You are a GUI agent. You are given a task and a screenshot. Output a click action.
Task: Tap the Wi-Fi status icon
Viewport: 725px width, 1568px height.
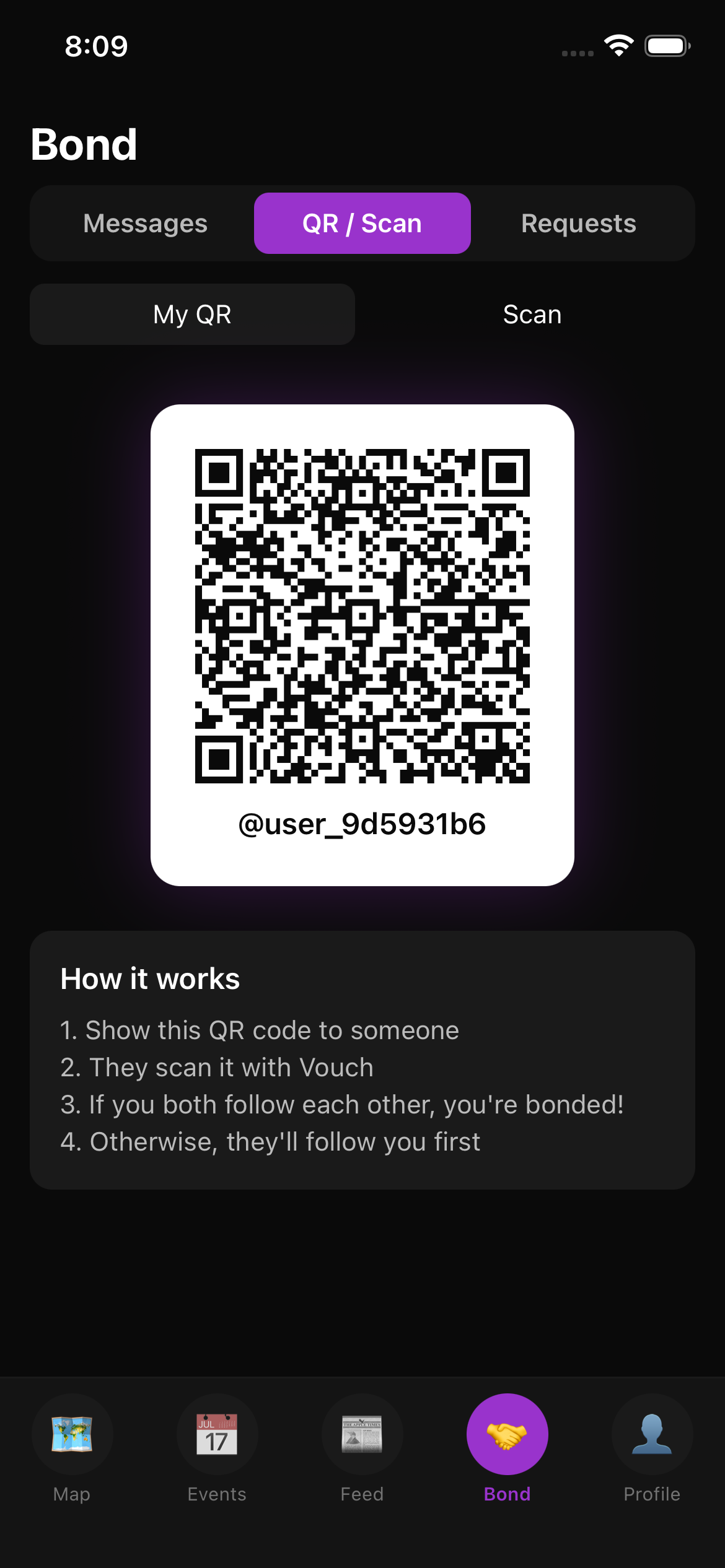point(619,45)
